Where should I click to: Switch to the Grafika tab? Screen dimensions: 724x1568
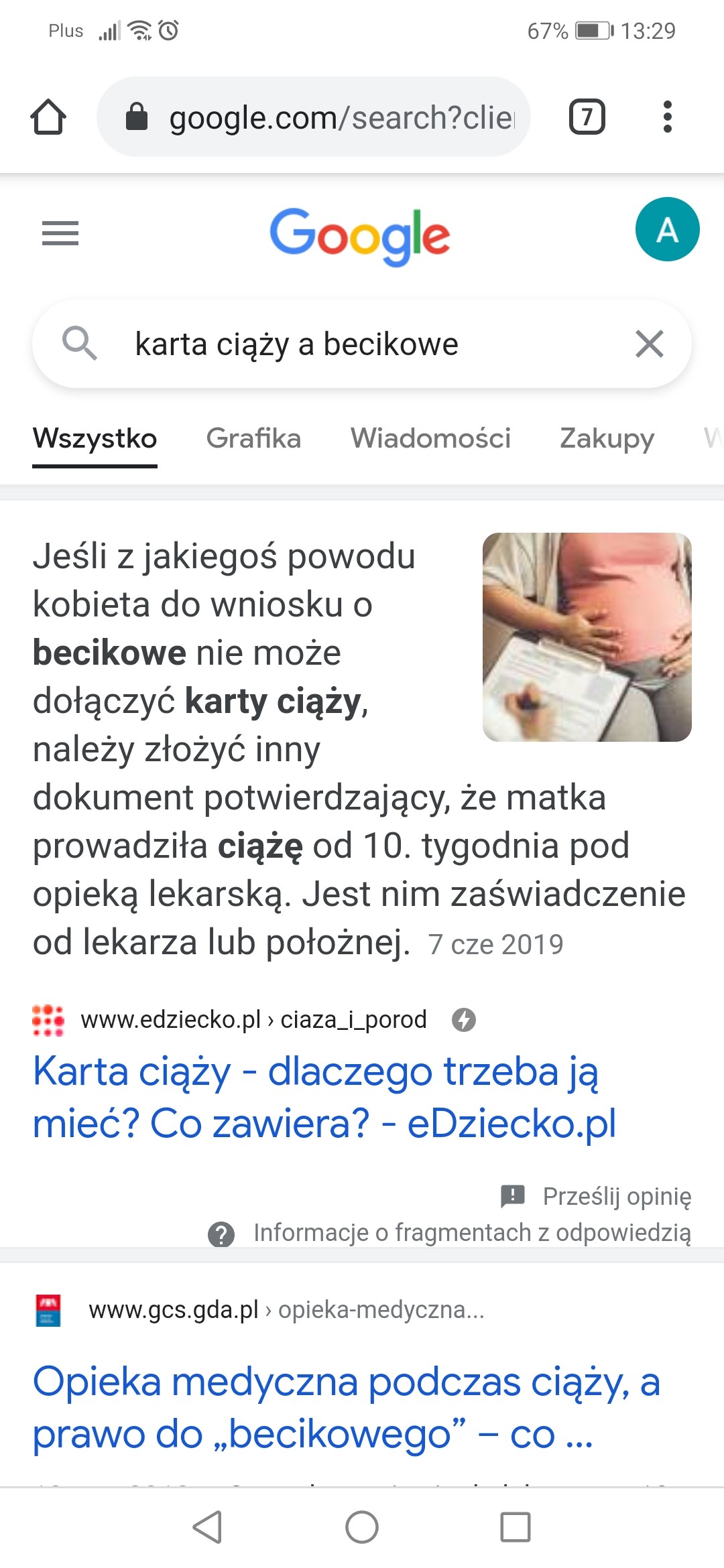253,438
